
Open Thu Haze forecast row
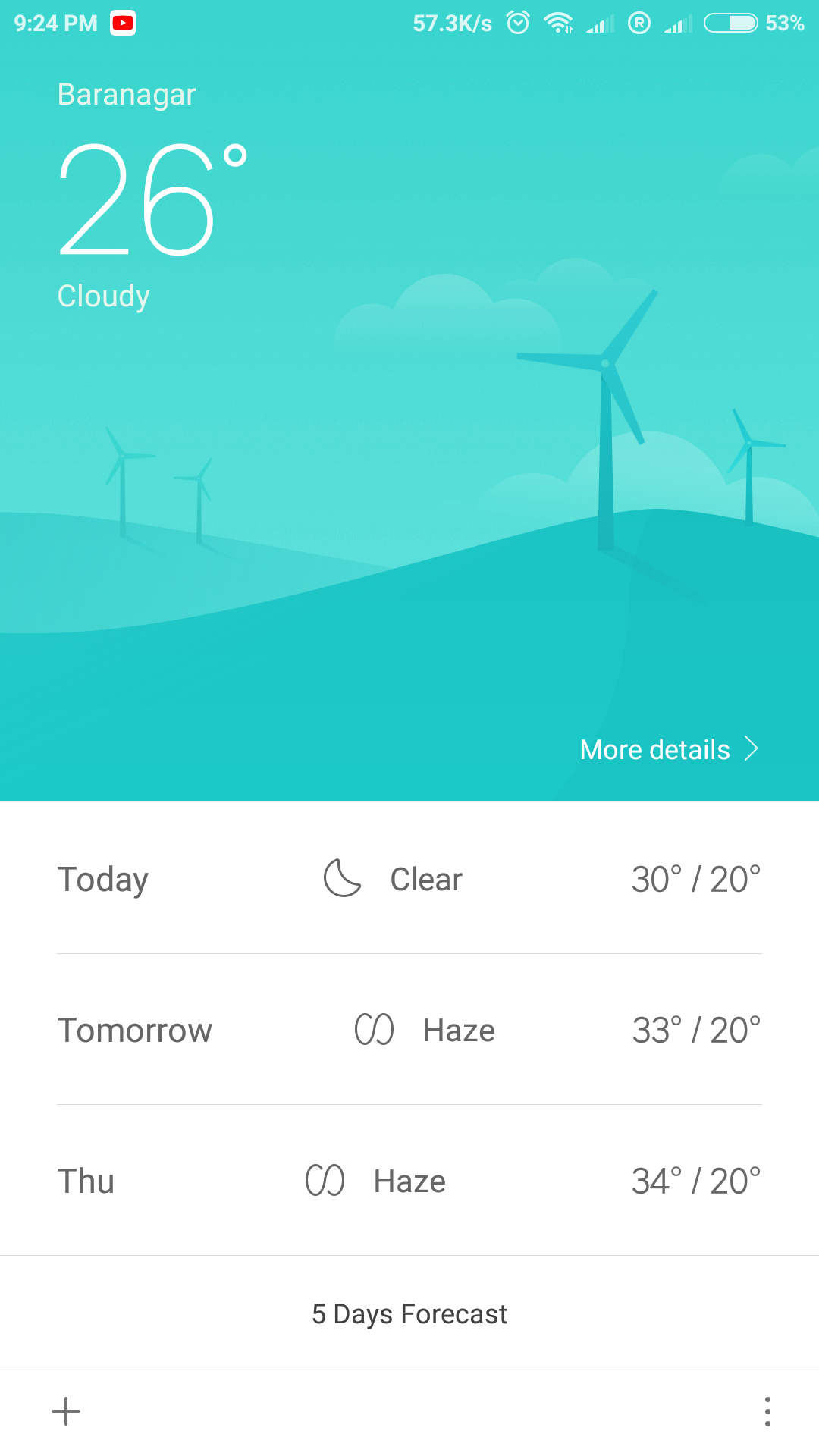409,1181
